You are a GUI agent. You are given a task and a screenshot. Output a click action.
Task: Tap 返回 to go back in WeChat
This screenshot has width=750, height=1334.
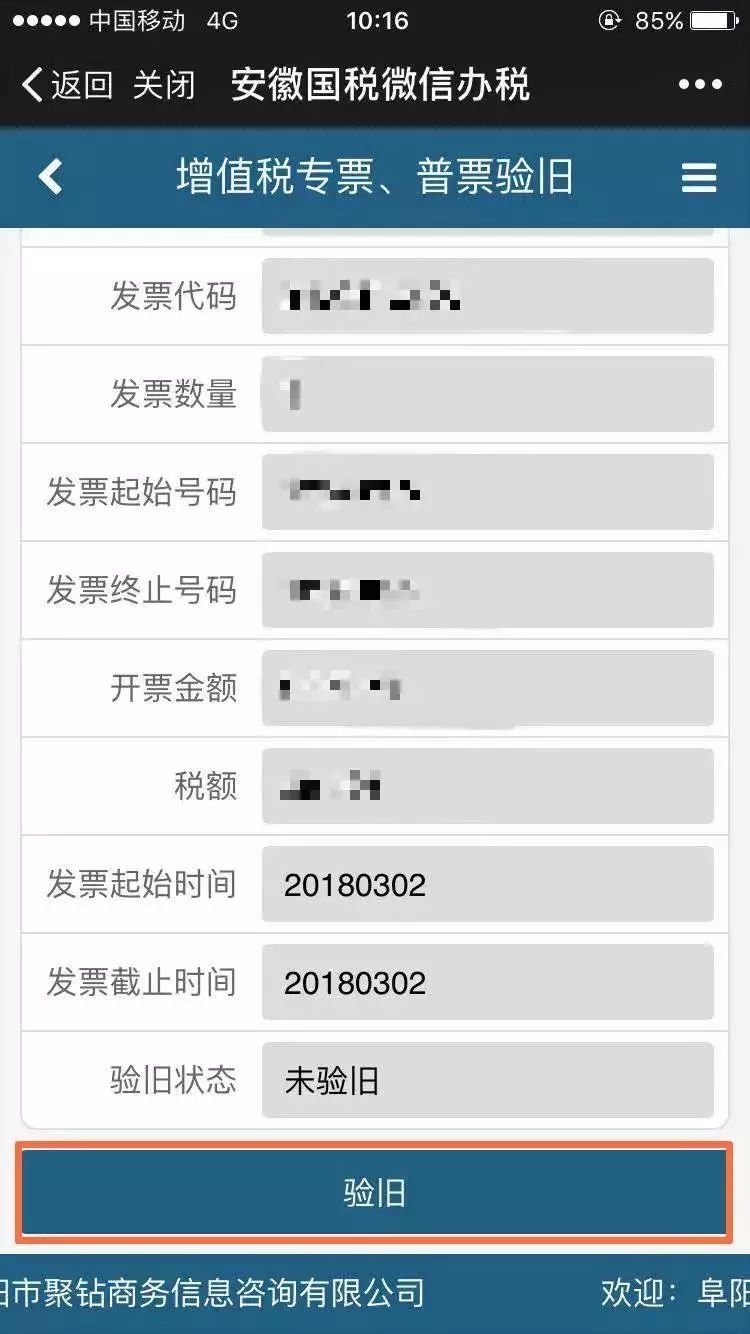[66, 85]
